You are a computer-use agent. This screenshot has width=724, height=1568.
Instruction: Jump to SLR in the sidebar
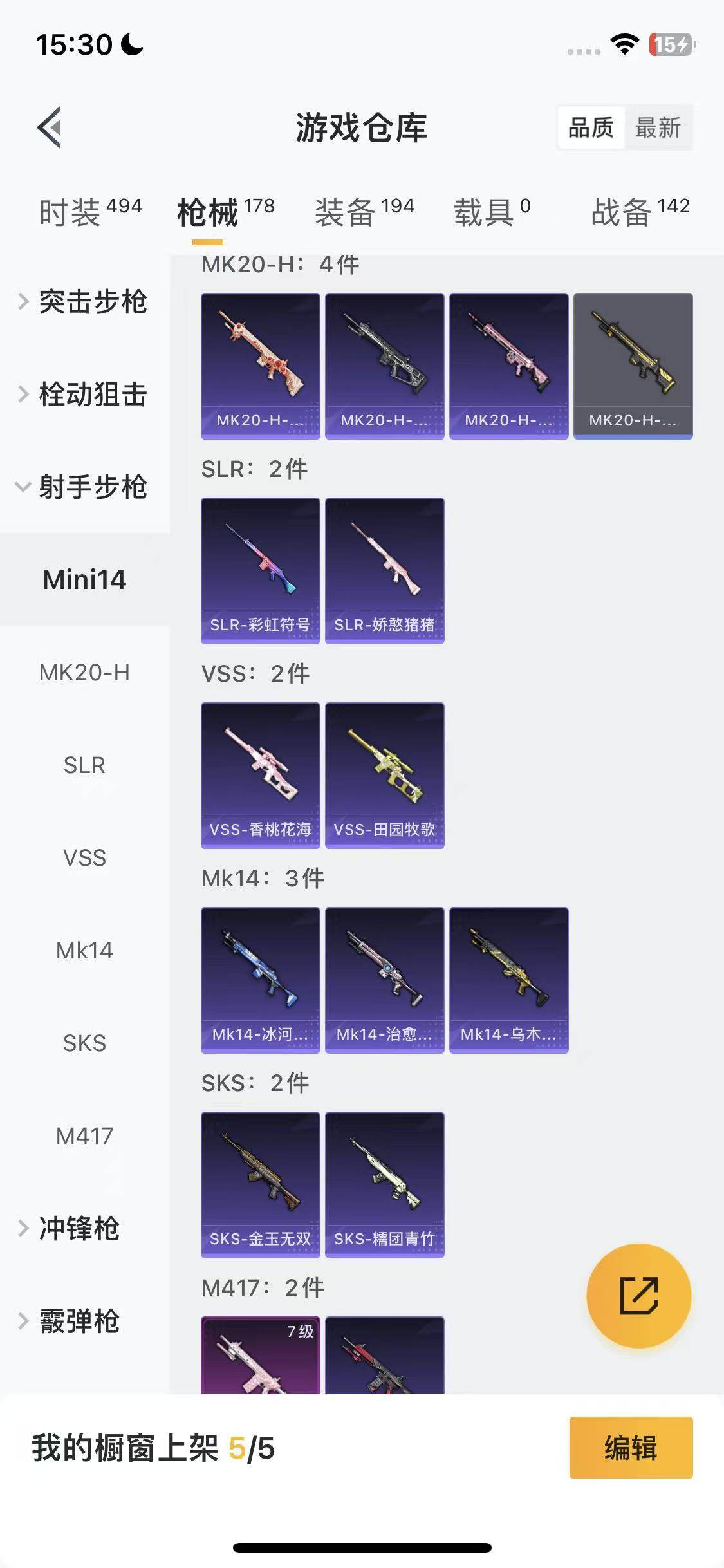(84, 765)
